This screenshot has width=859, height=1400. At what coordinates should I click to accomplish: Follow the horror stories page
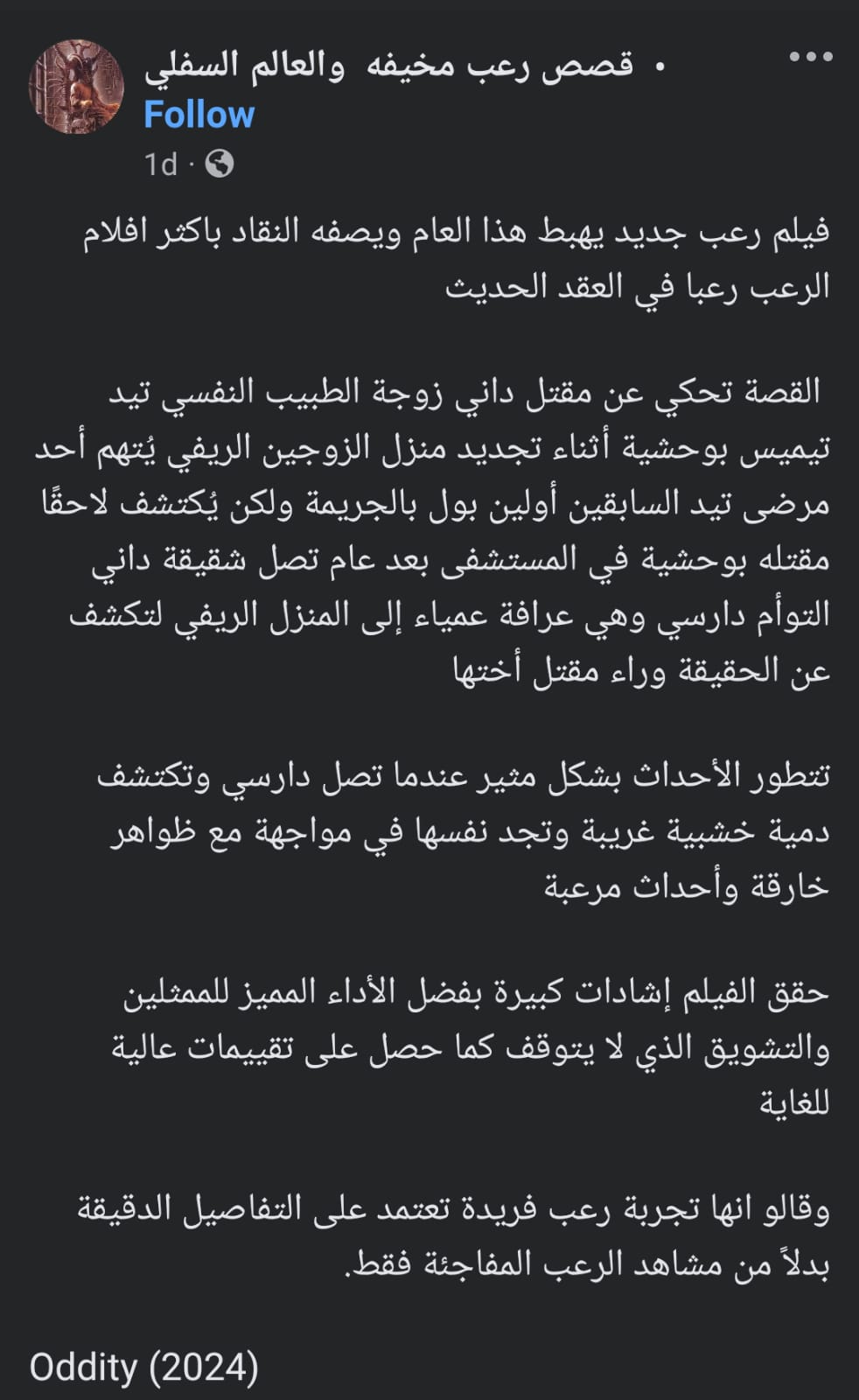tap(199, 115)
